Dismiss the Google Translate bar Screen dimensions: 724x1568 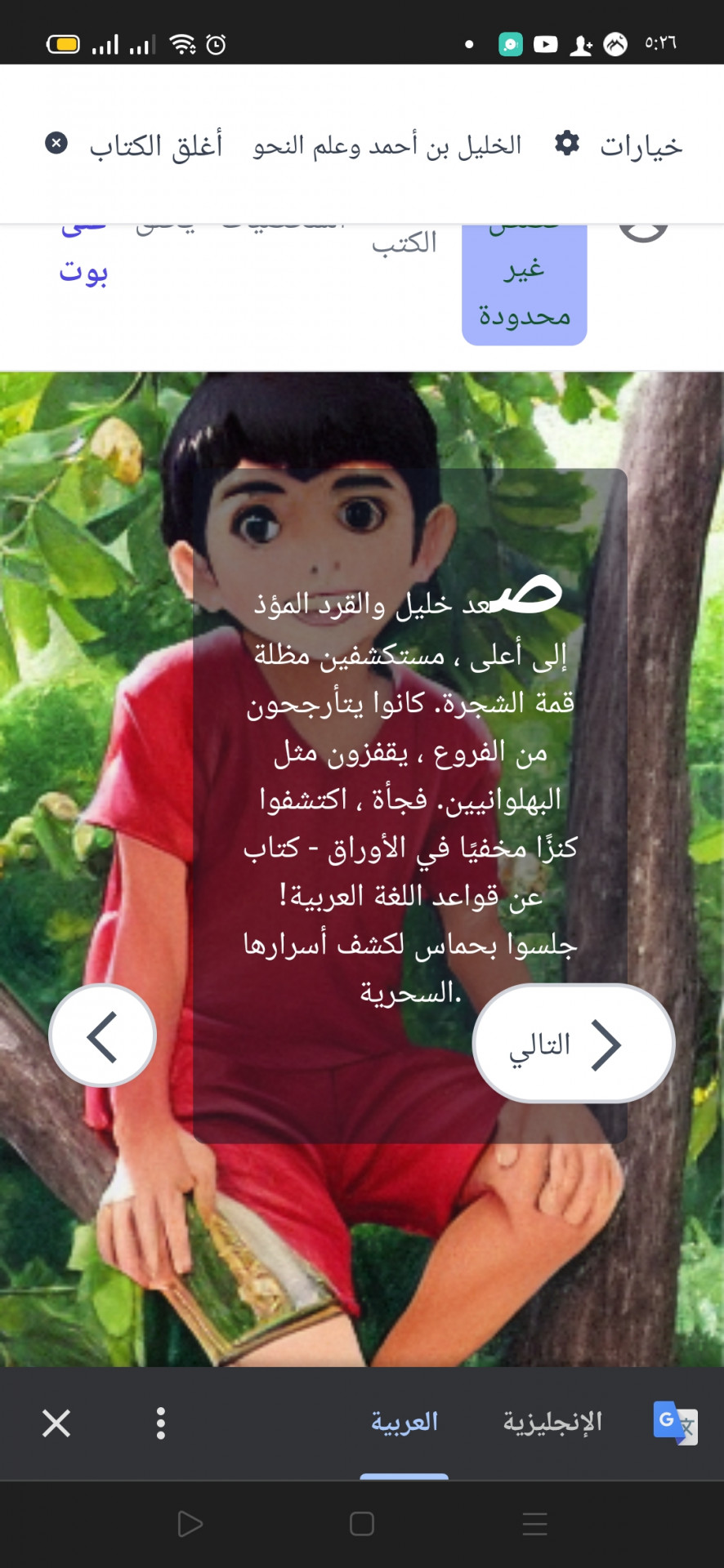click(56, 1423)
